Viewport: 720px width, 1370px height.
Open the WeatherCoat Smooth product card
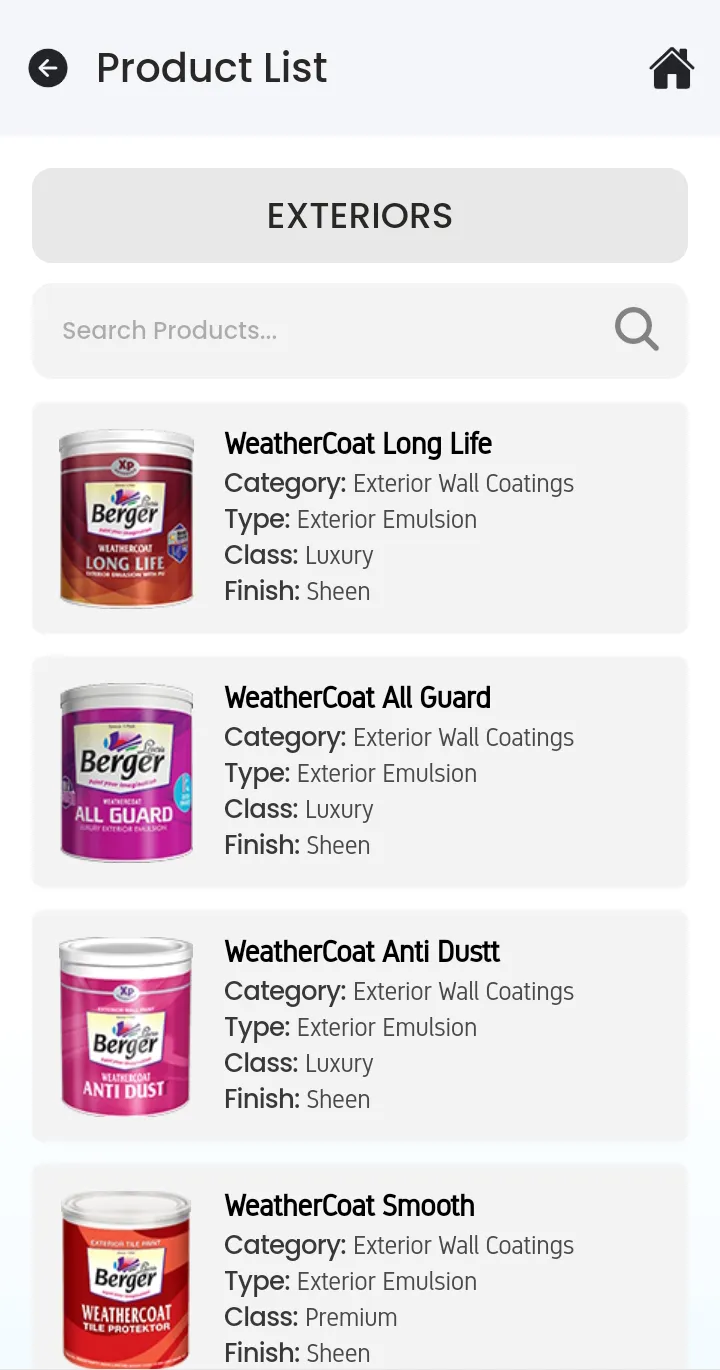point(360,1270)
